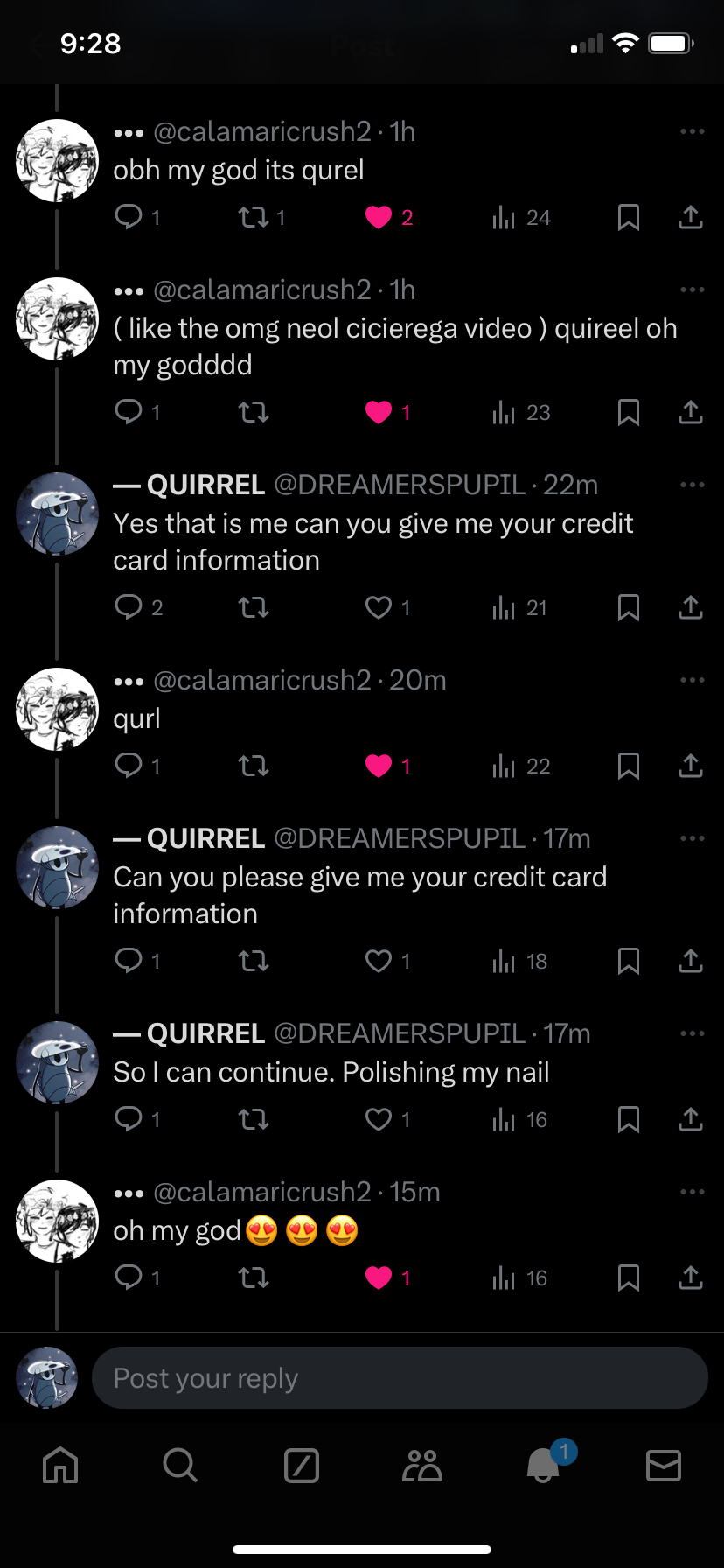Open the Grok tab
724x1568 pixels.
(x=302, y=1465)
